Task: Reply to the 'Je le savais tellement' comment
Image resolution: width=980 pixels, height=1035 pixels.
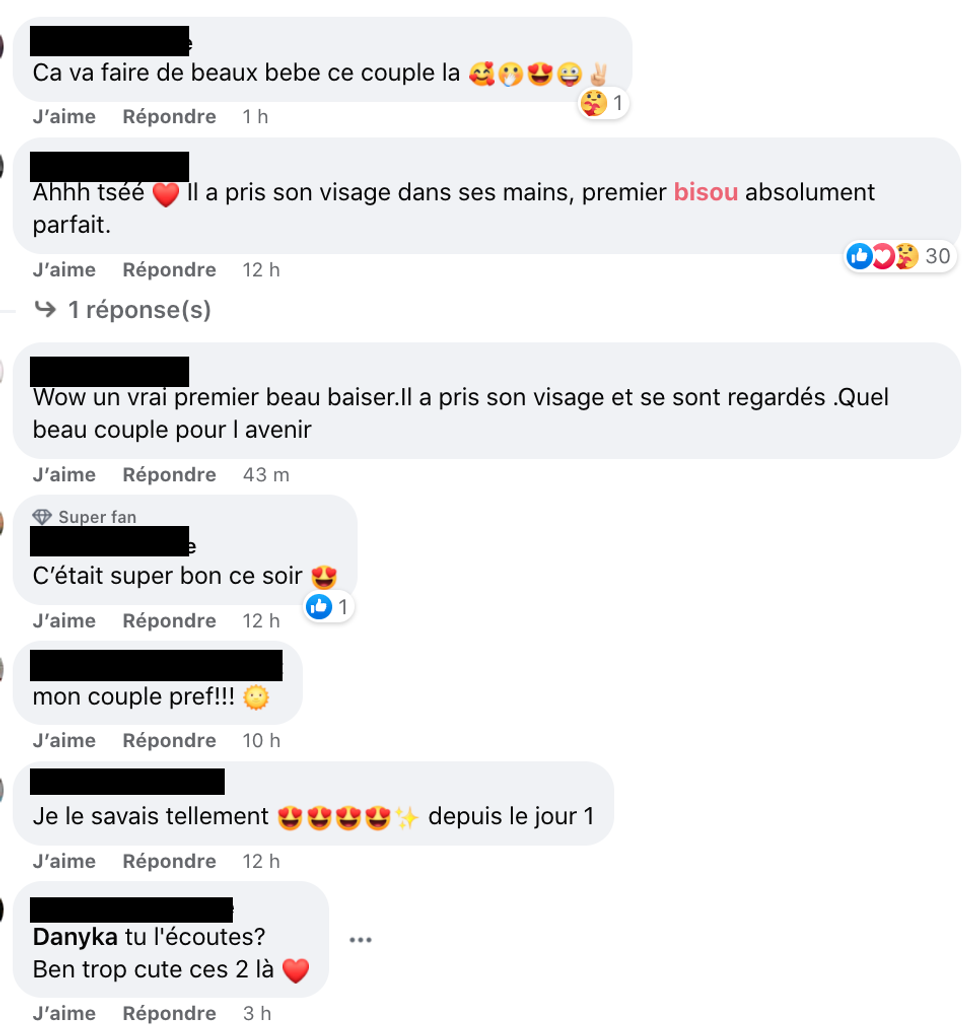Action: (x=169, y=862)
